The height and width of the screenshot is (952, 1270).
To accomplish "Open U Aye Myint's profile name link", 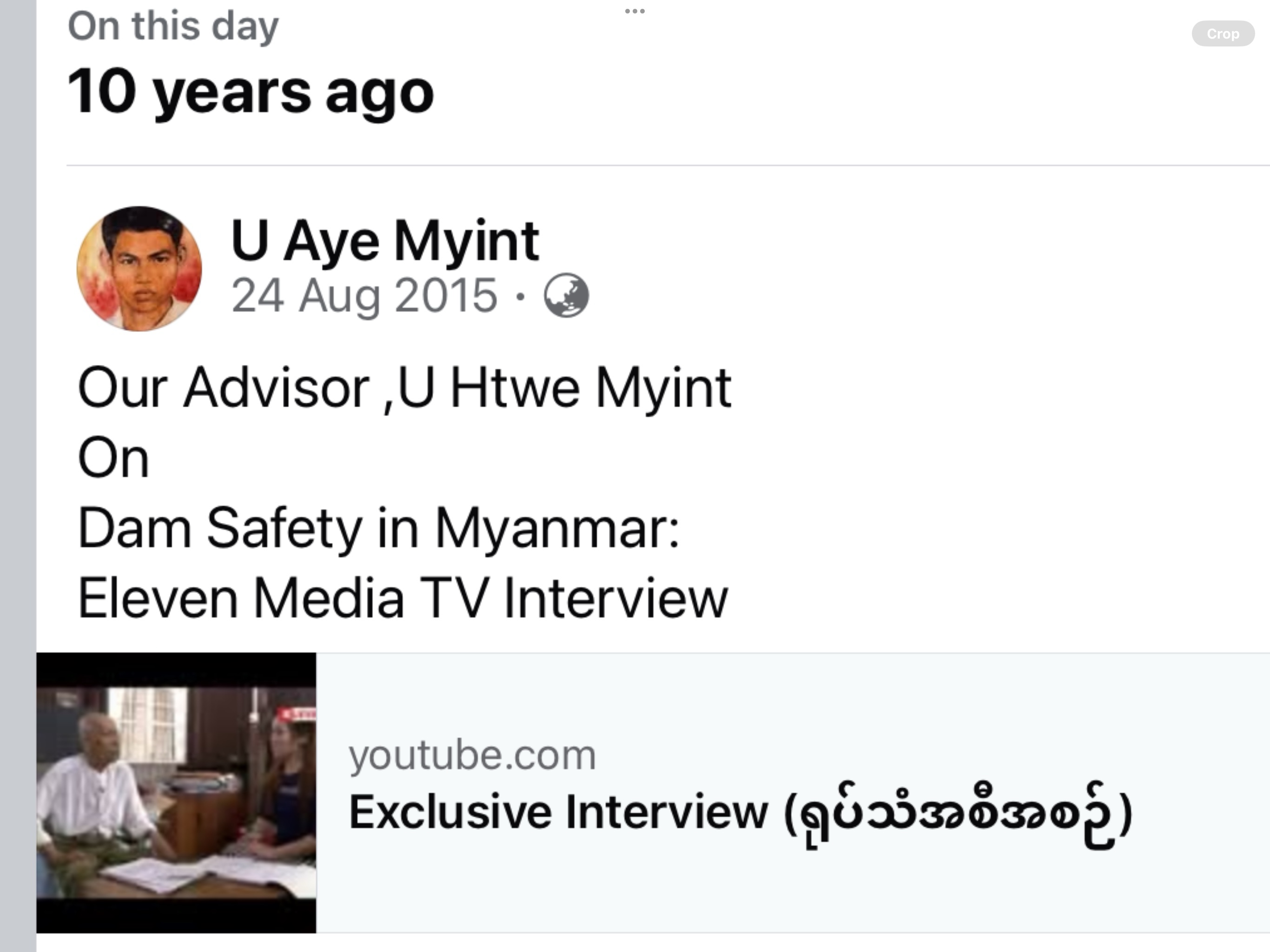I will tap(385, 241).
